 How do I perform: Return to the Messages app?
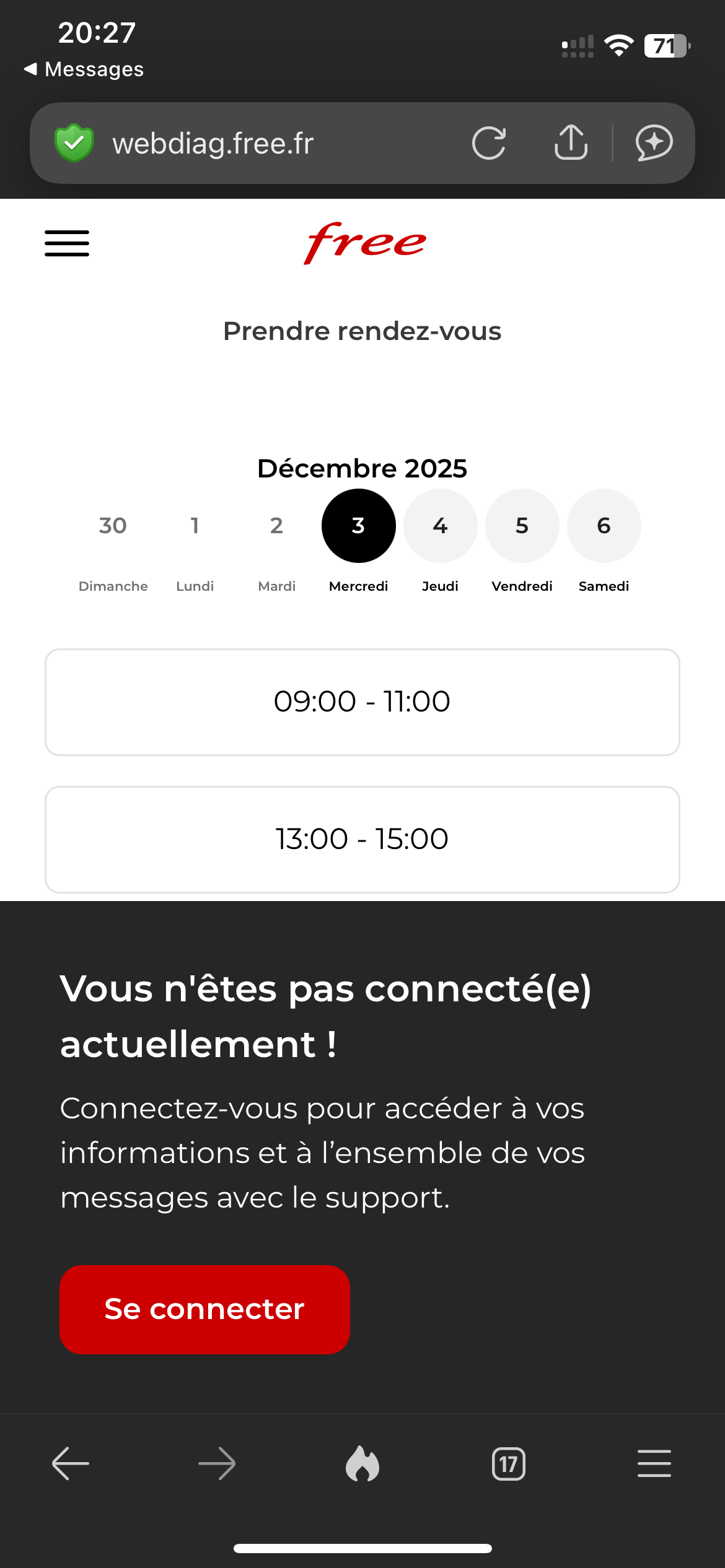click(x=84, y=69)
